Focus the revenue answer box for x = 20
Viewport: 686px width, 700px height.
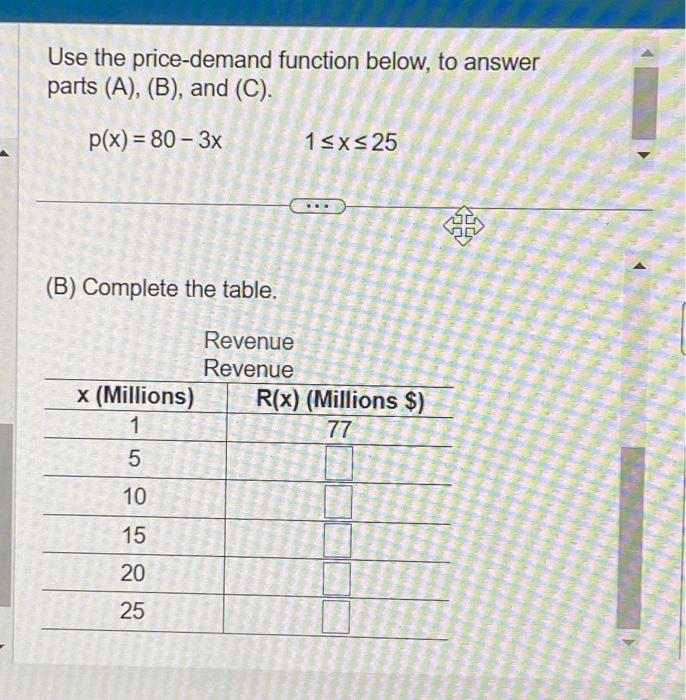(x=339, y=578)
